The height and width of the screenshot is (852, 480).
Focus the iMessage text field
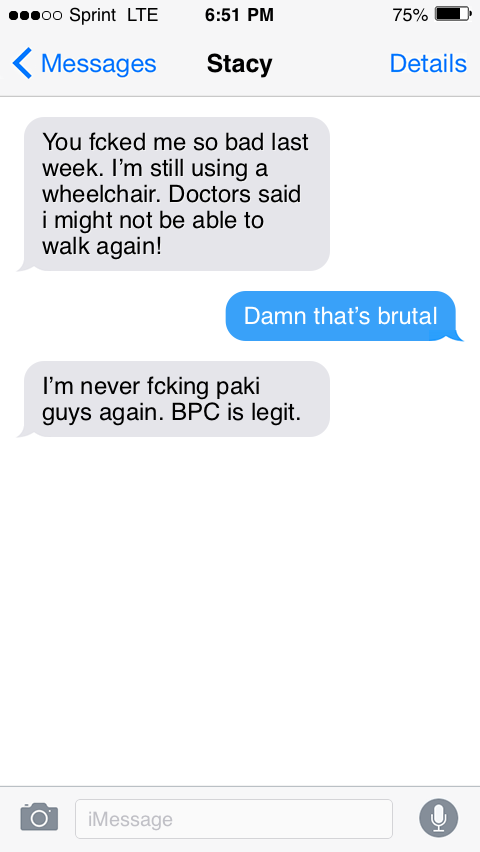234,818
